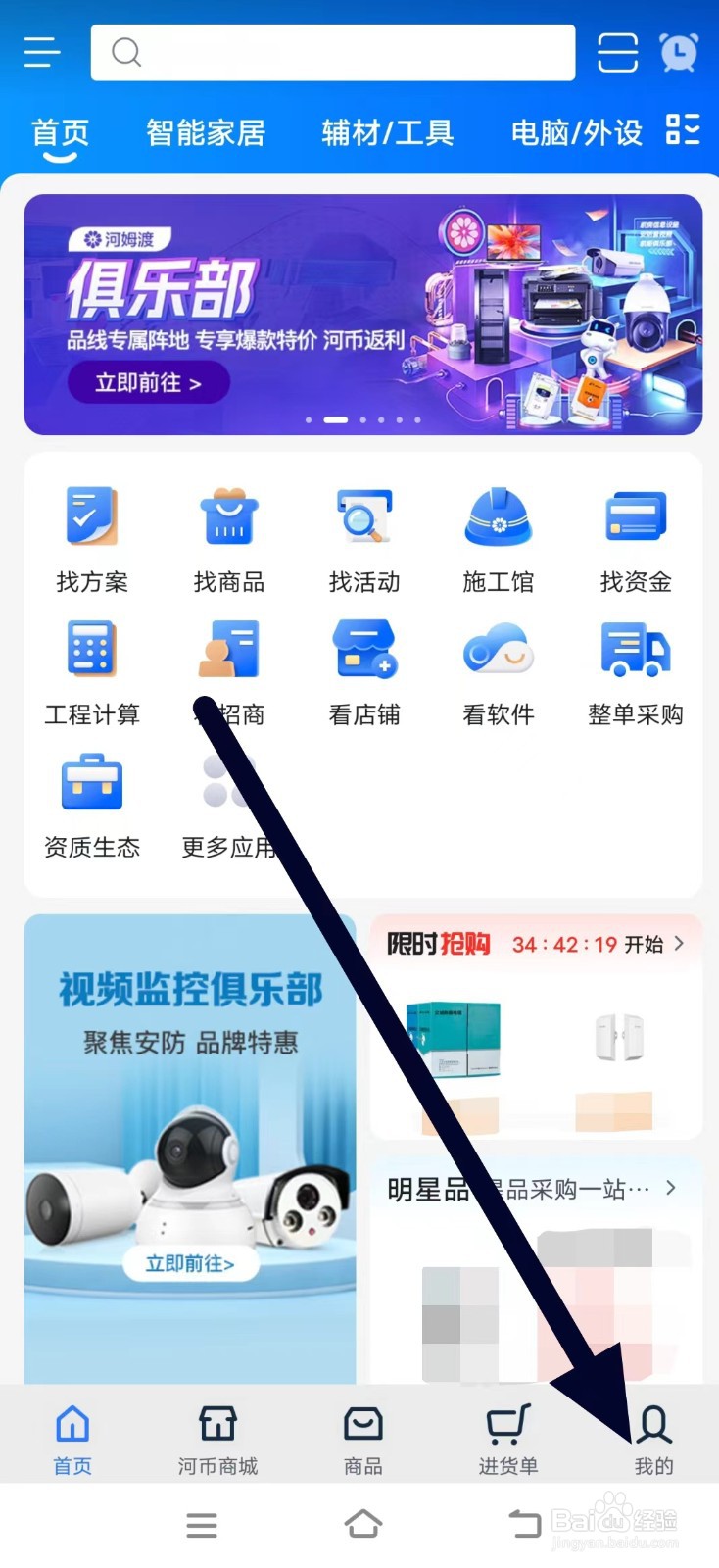Select the 辅材/工具 tab
The width and height of the screenshot is (719, 1568).
click(x=388, y=132)
